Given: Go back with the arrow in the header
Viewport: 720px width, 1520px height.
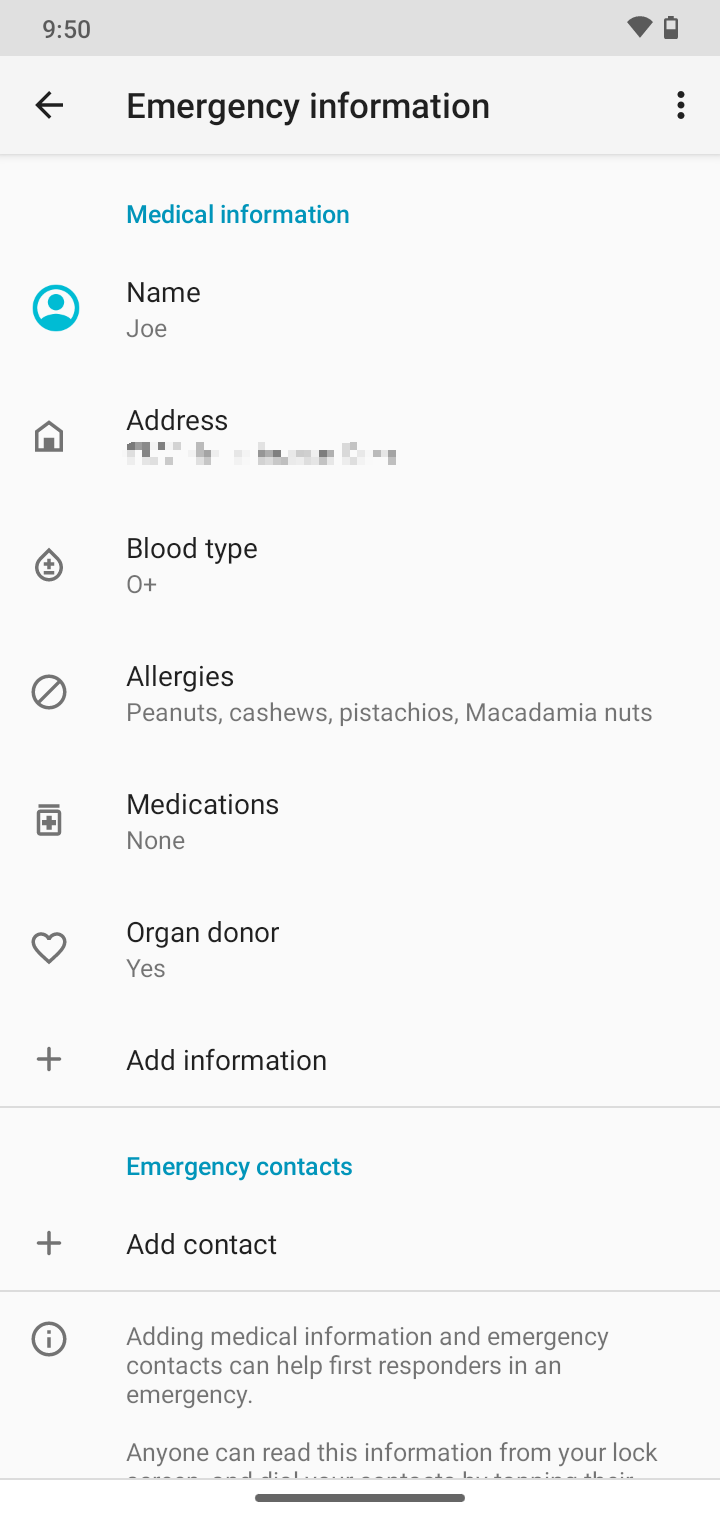Looking at the screenshot, I should point(49,104).
